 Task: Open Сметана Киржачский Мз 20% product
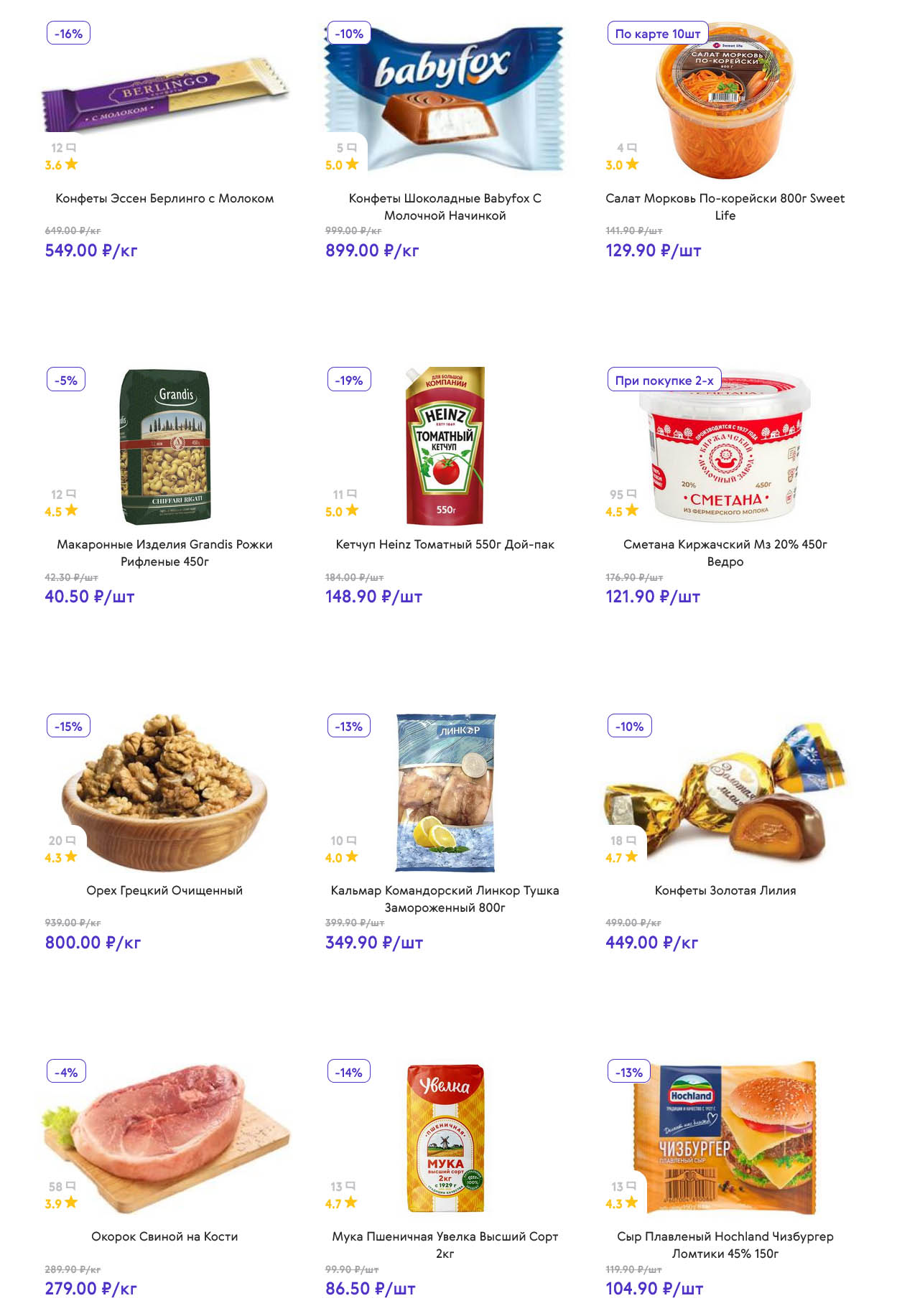pyautogui.click(x=725, y=552)
